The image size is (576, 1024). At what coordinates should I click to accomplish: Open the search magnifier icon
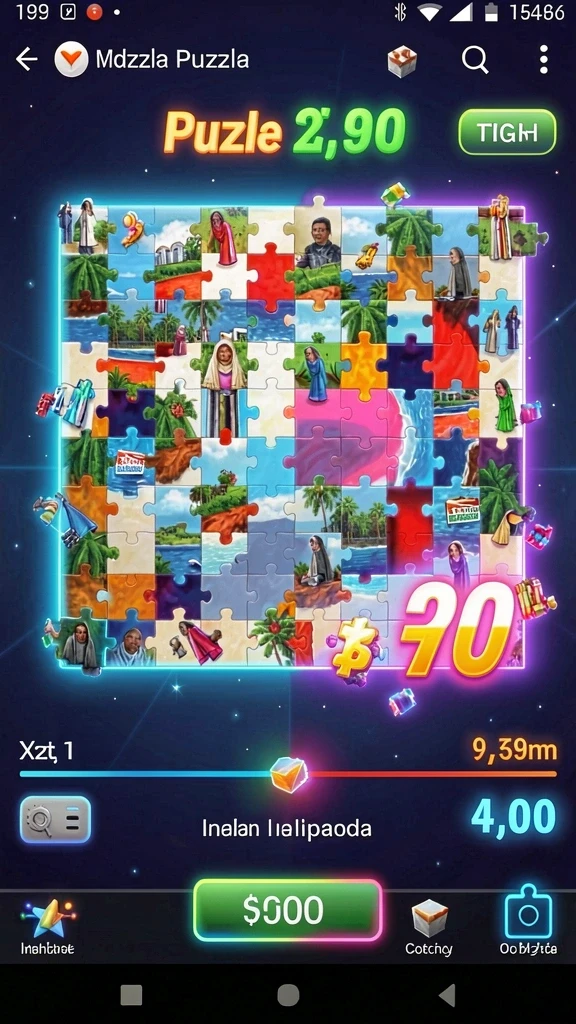click(x=475, y=60)
